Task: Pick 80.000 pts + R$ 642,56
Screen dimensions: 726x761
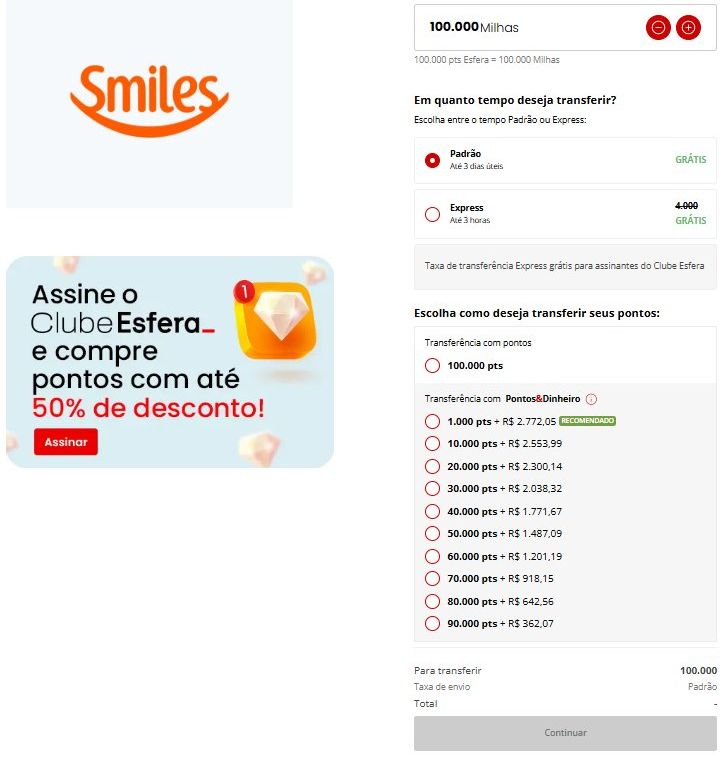Action: click(x=433, y=601)
